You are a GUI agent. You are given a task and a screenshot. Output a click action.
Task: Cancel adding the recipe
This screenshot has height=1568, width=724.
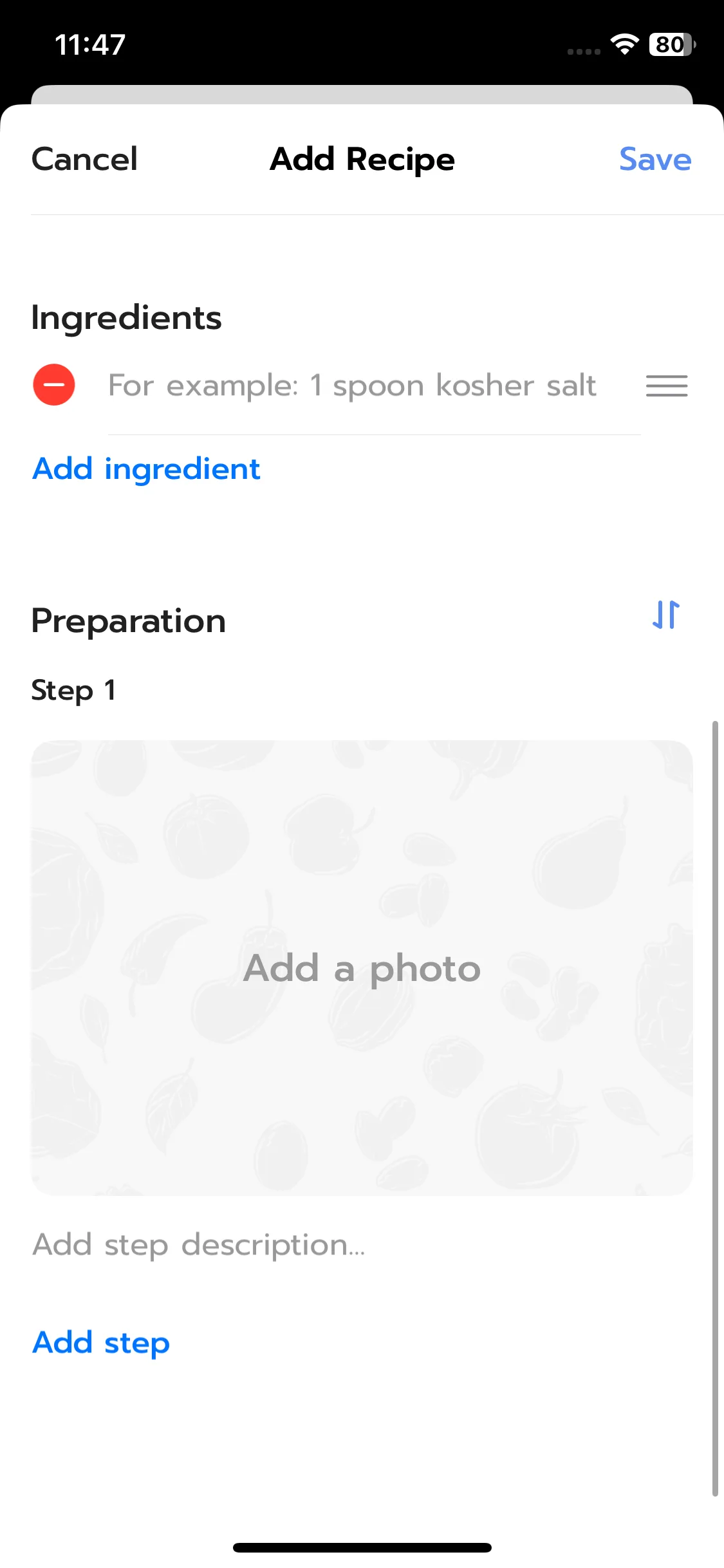coord(84,159)
